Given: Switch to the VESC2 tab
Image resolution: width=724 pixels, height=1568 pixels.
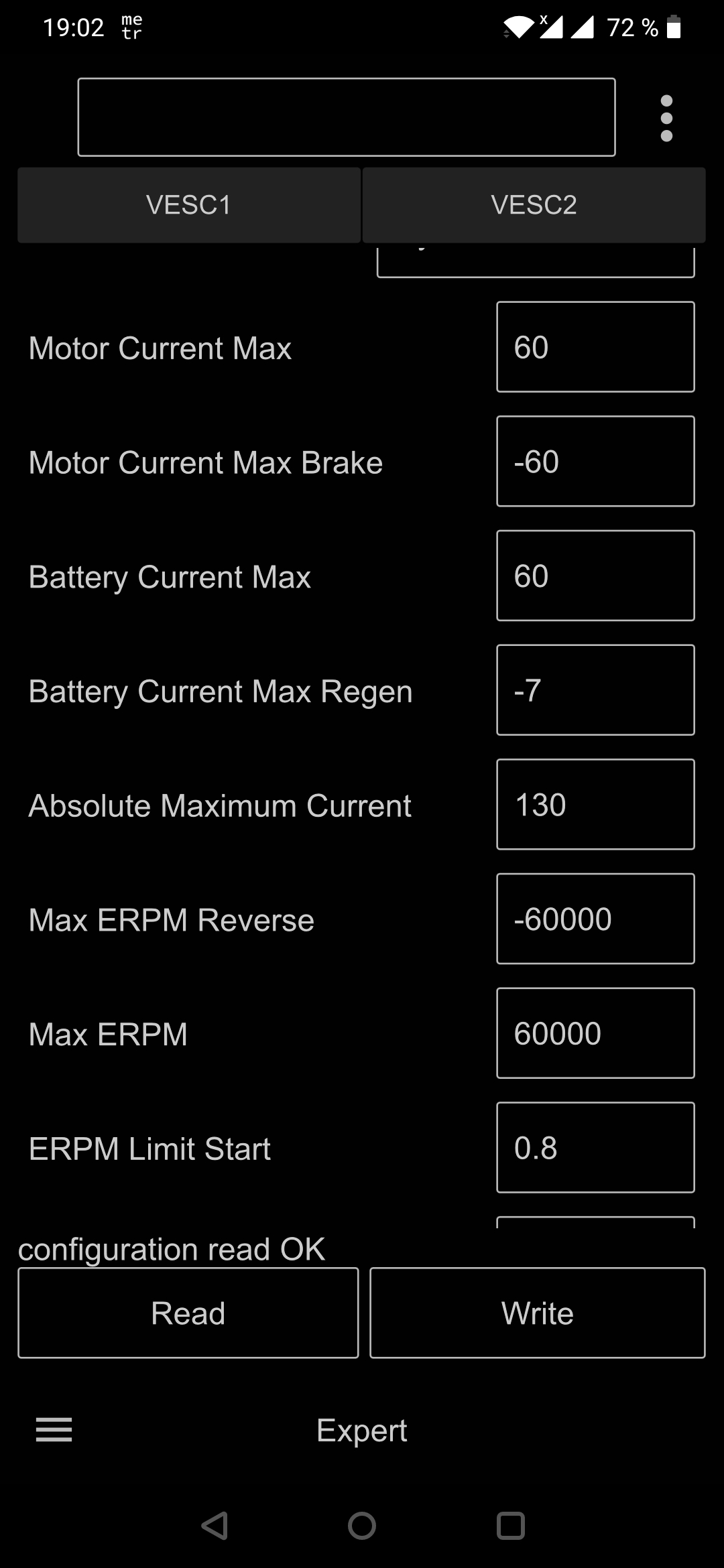Looking at the screenshot, I should point(534,205).
